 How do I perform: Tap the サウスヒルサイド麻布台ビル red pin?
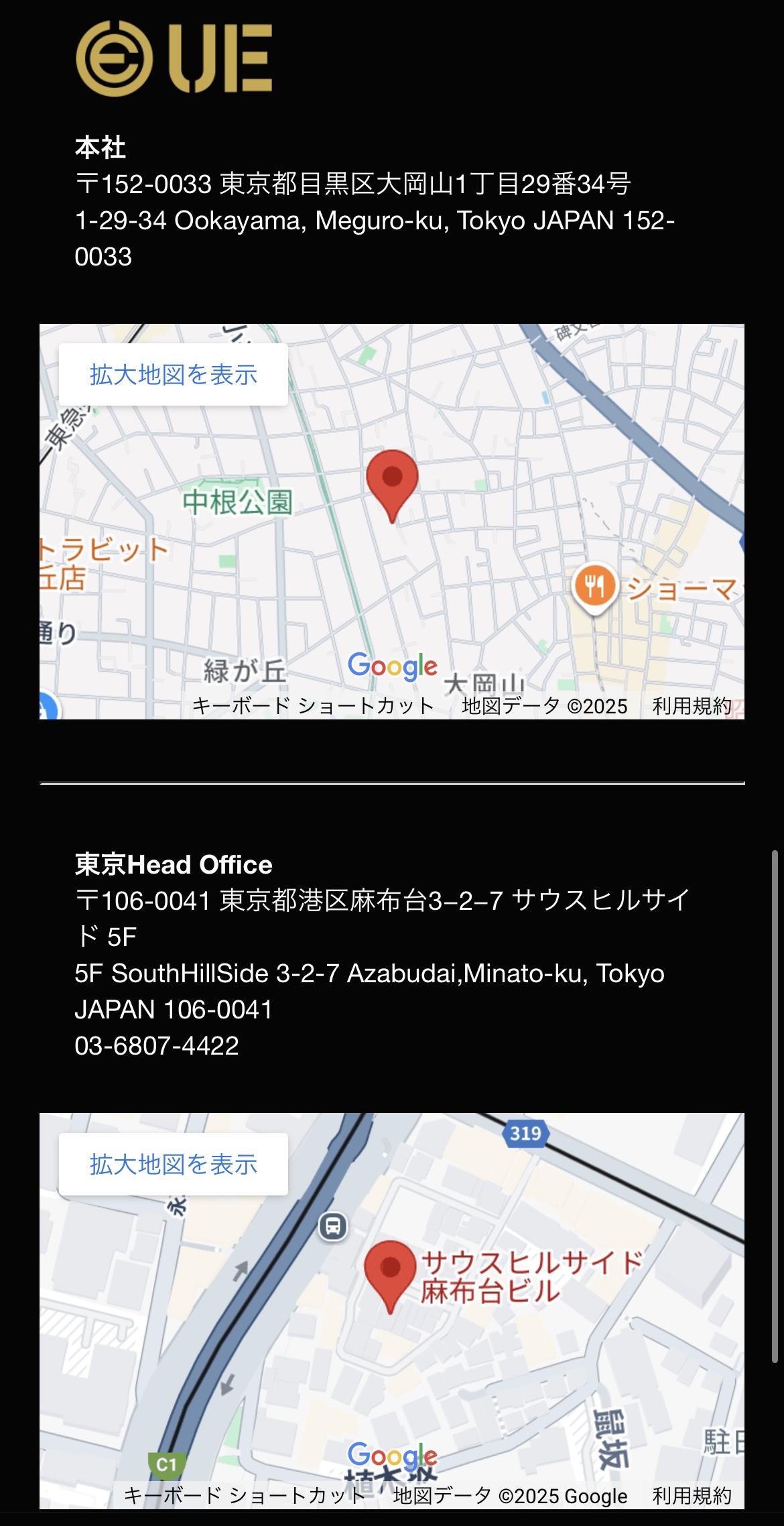390,1269
